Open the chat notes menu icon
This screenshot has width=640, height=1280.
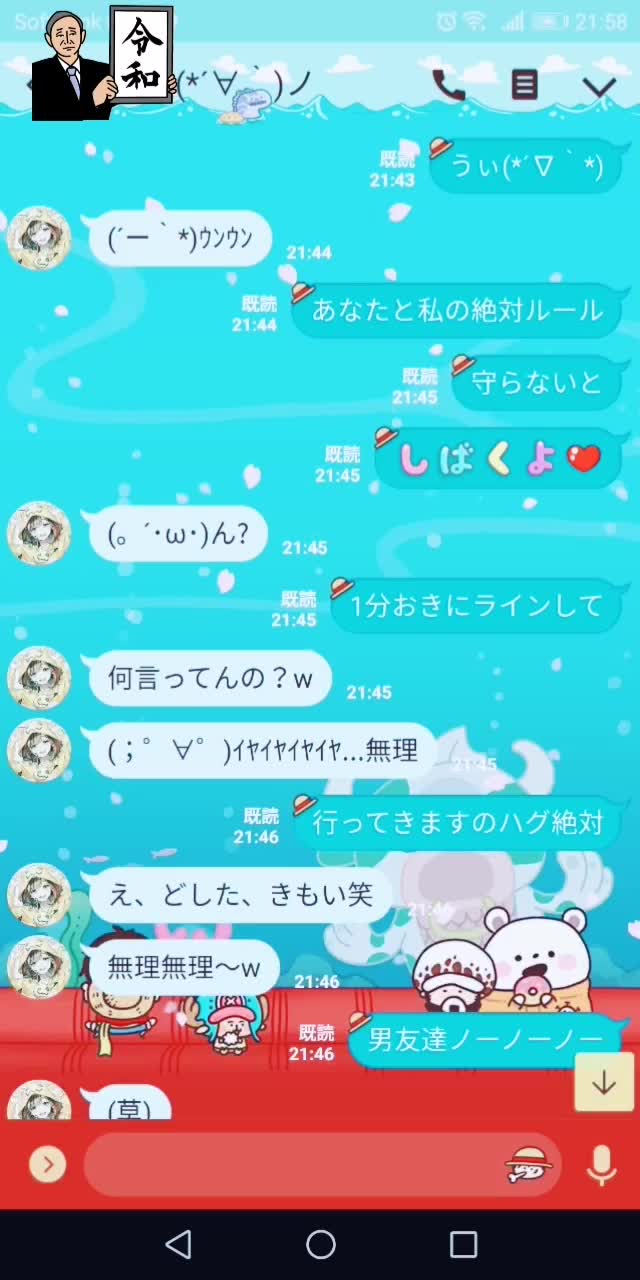click(x=524, y=86)
